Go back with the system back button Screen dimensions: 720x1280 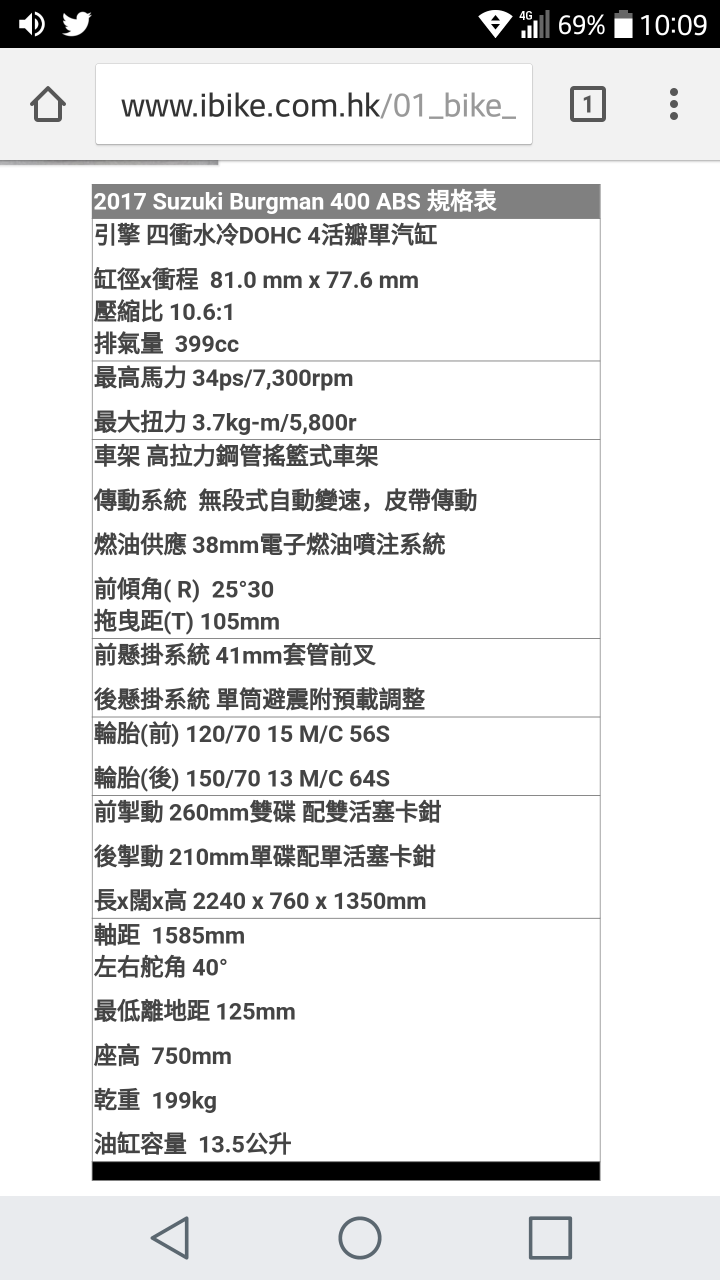(170, 1238)
